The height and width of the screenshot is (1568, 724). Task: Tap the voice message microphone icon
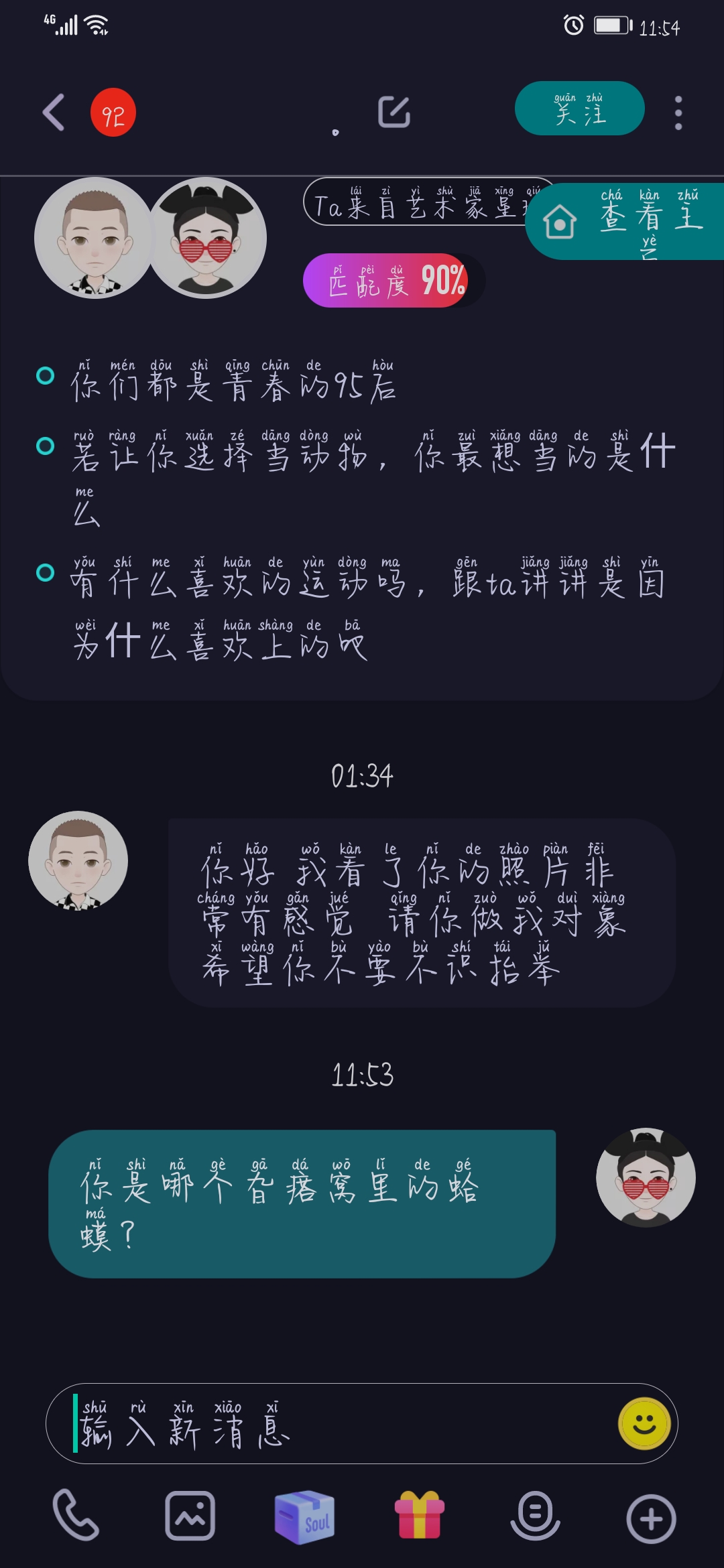[535, 1516]
